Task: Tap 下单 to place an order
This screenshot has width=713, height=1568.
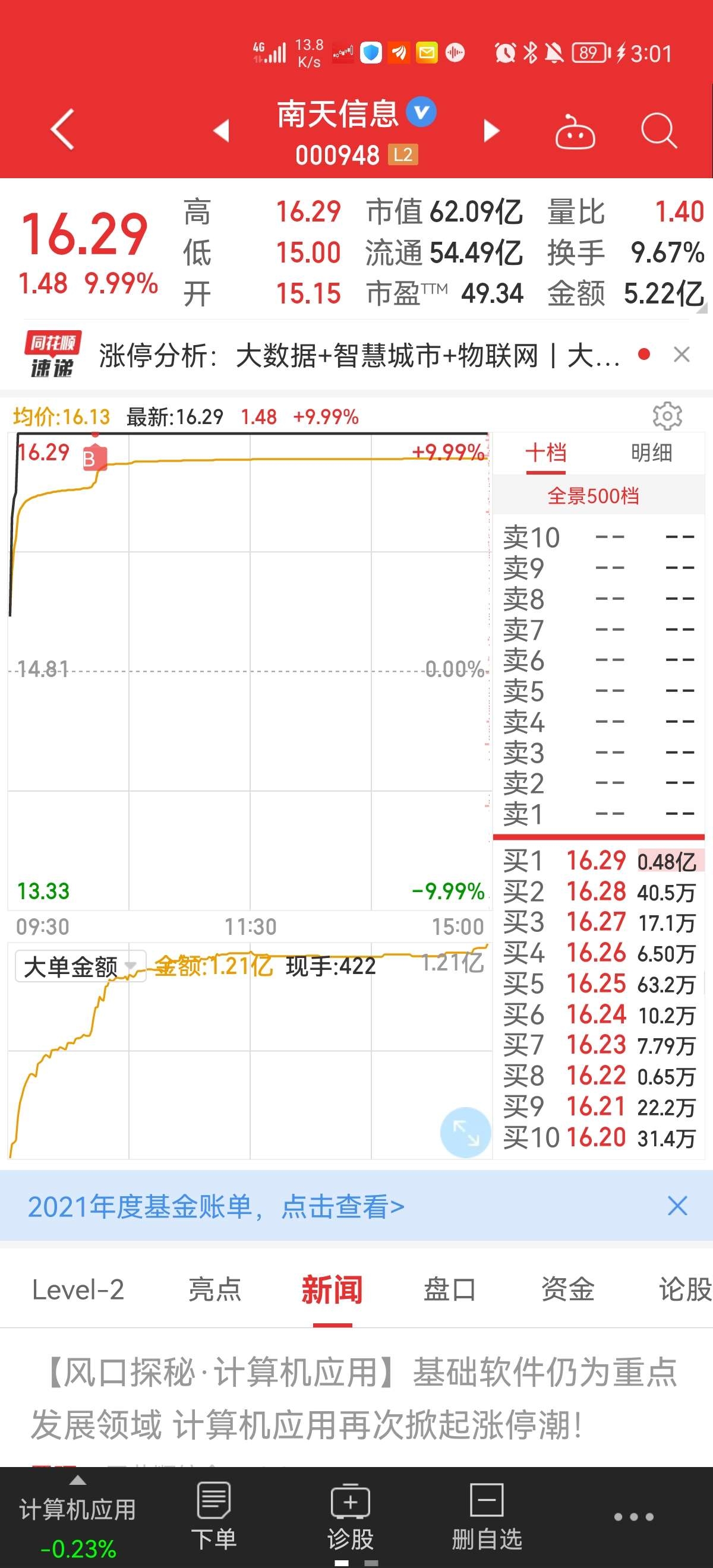Action: click(x=214, y=1516)
